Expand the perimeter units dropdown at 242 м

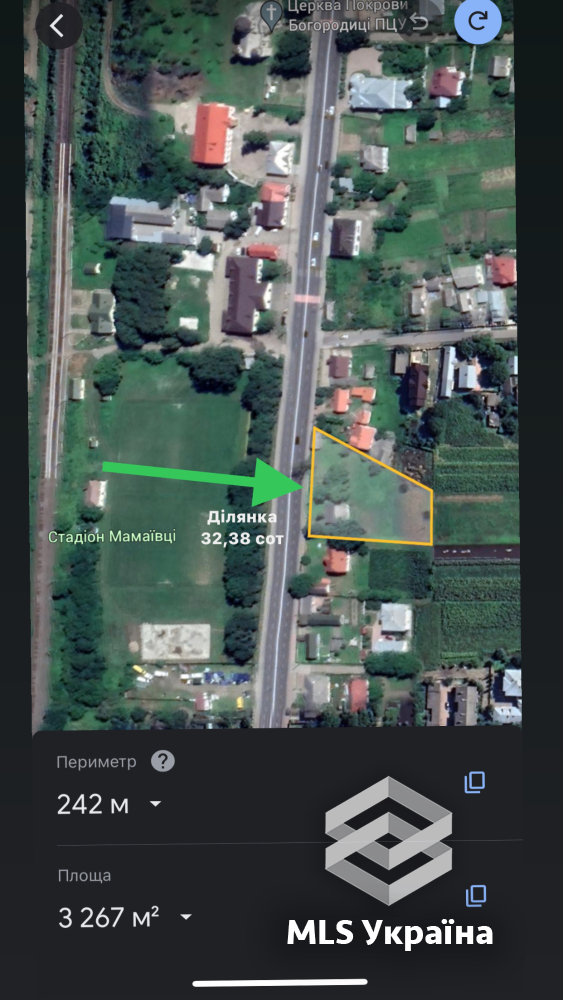click(x=155, y=804)
